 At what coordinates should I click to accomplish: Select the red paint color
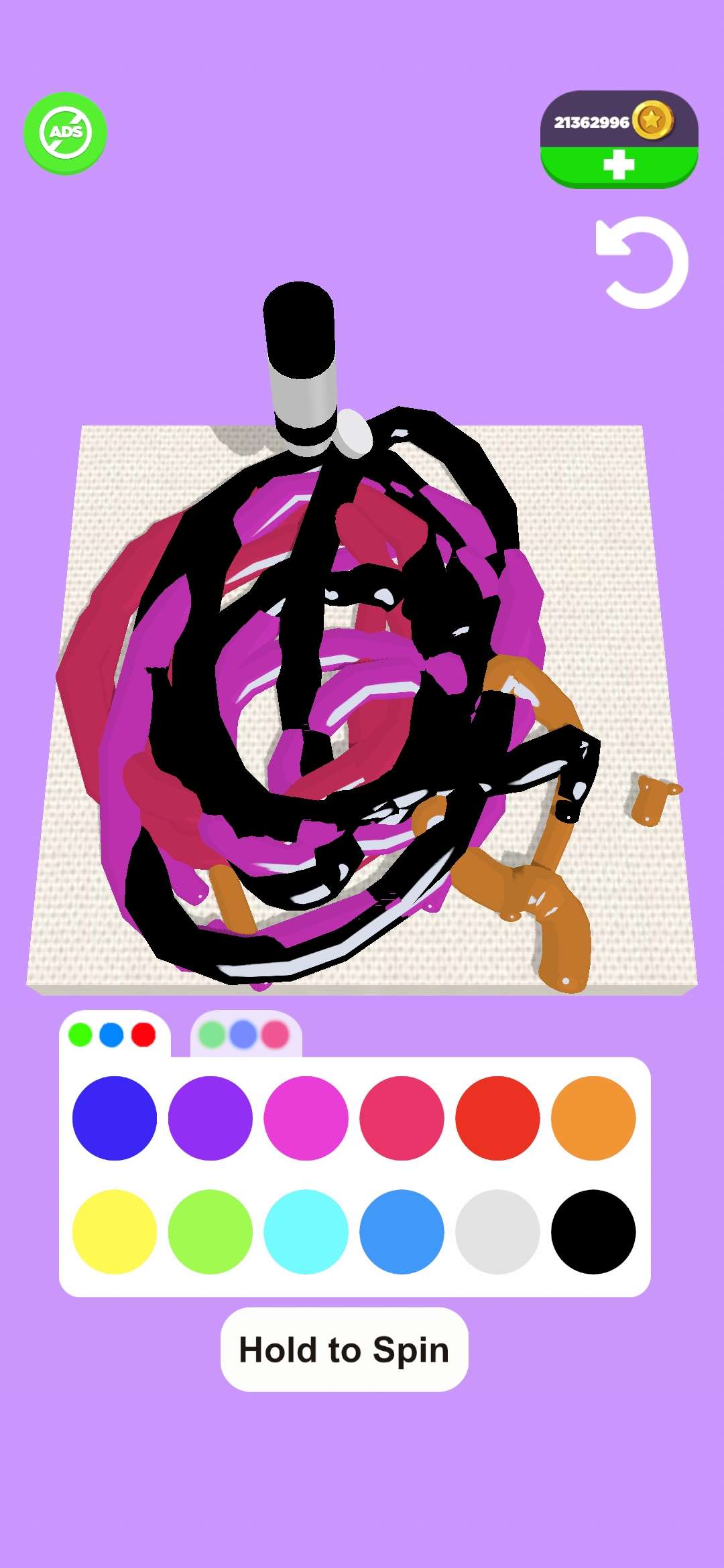[x=497, y=1118]
